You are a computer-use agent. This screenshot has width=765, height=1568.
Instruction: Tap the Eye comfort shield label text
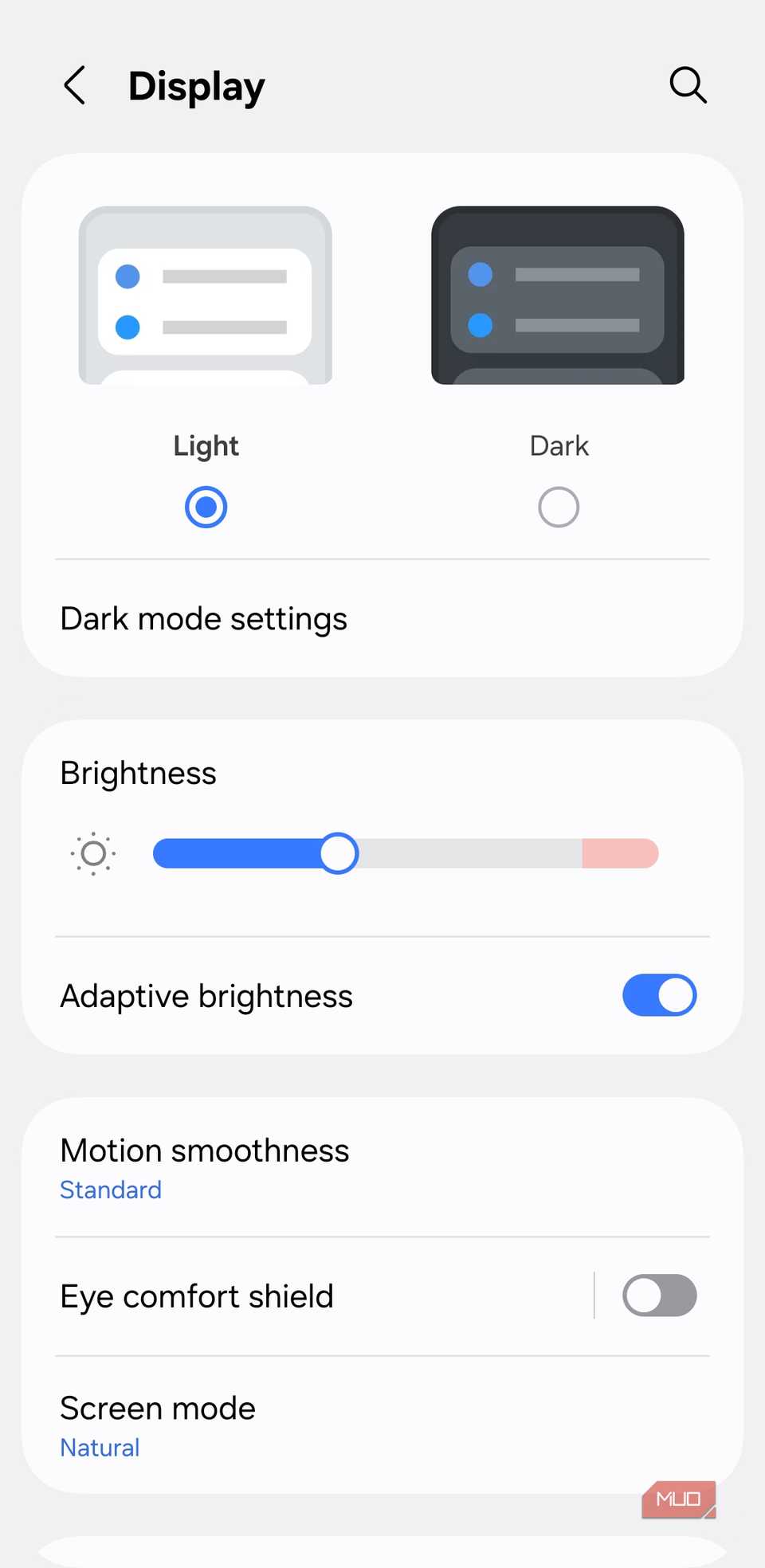(x=196, y=1296)
